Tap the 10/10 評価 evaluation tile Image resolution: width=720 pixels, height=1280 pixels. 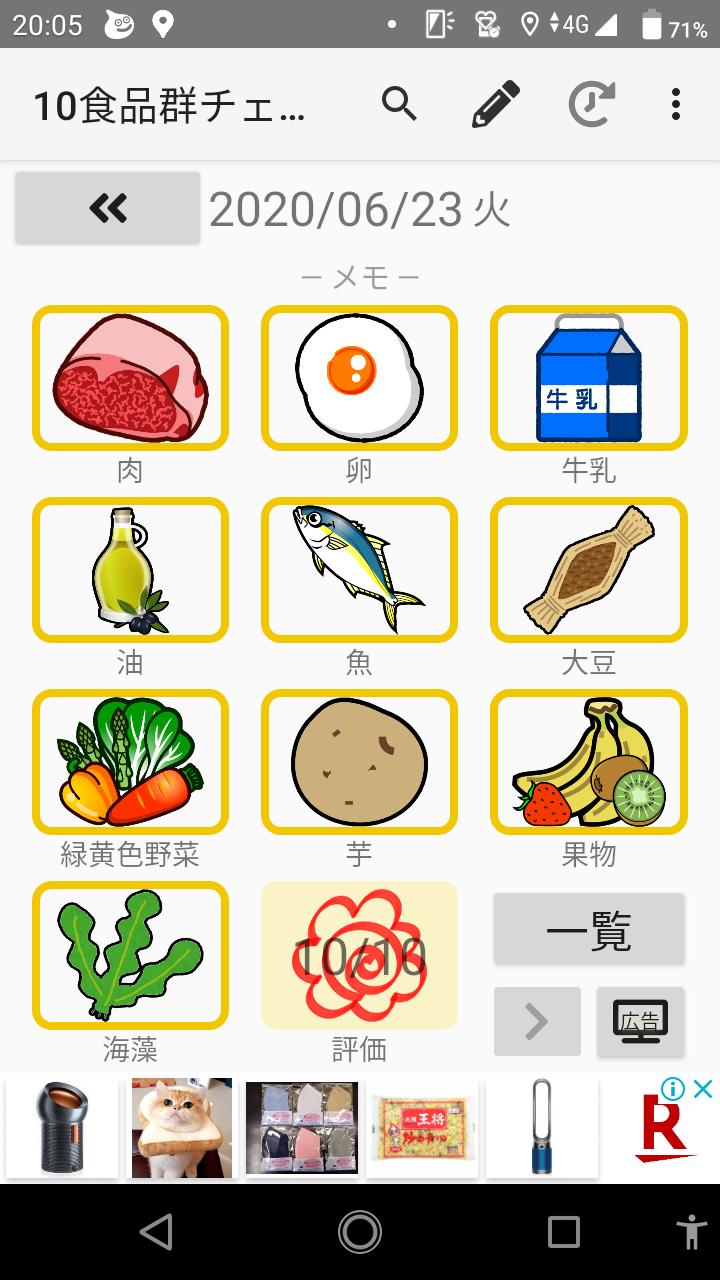(x=359, y=955)
